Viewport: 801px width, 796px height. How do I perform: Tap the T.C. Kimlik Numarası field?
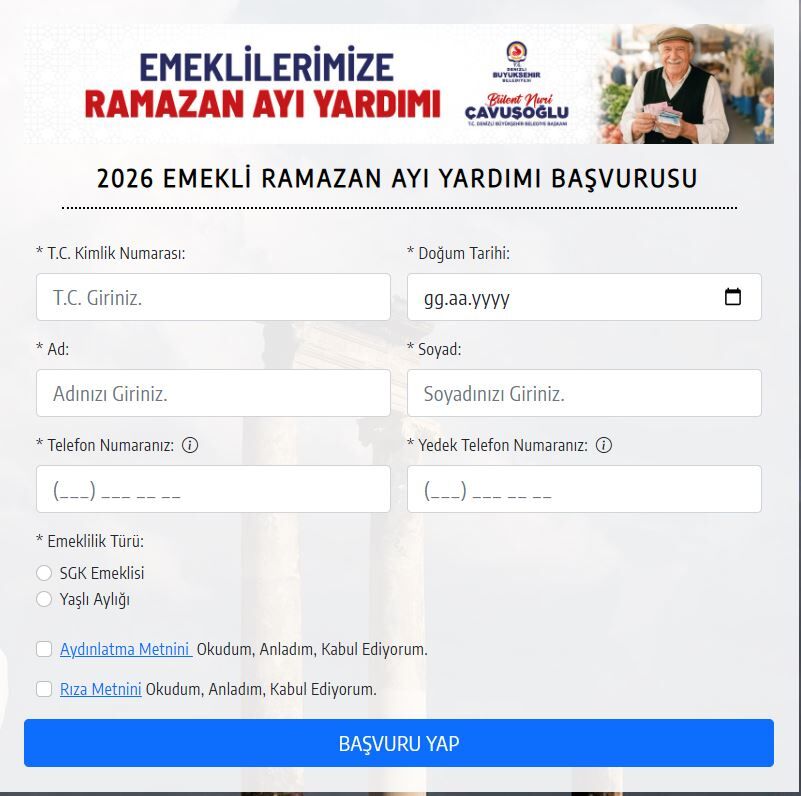click(x=213, y=297)
